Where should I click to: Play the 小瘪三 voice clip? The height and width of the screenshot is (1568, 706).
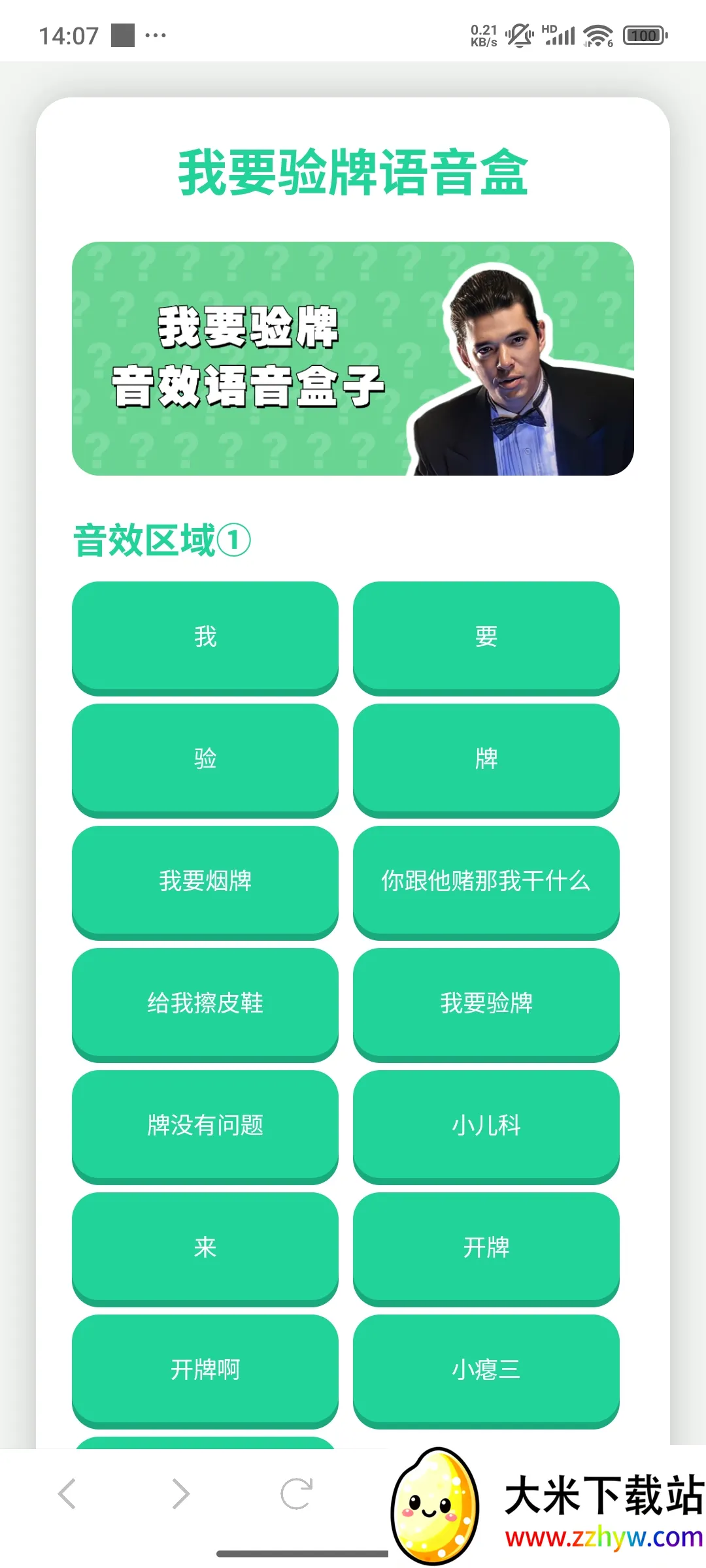pyautogui.click(x=486, y=1369)
